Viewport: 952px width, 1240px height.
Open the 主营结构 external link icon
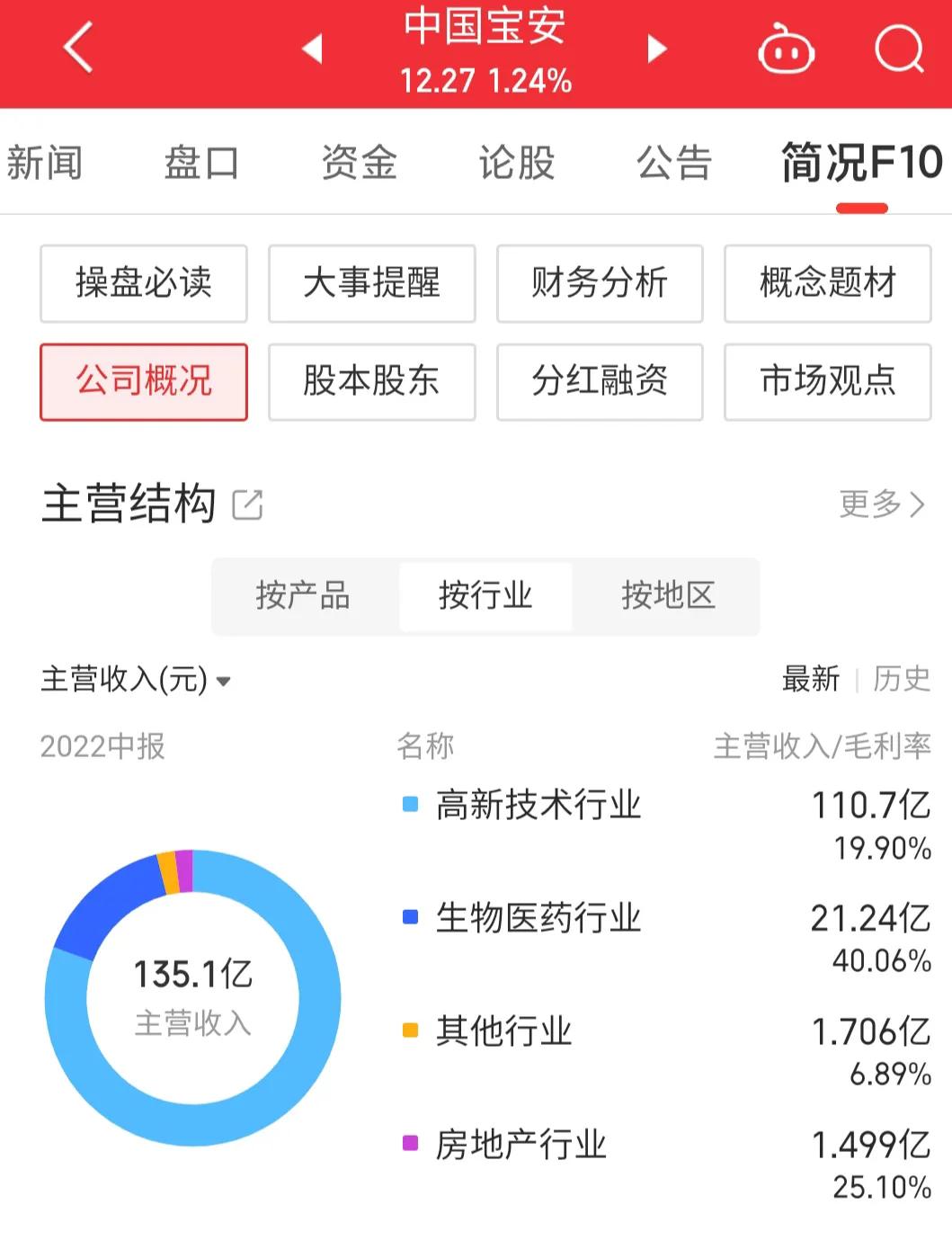pyautogui.click(x=249, y=504)
